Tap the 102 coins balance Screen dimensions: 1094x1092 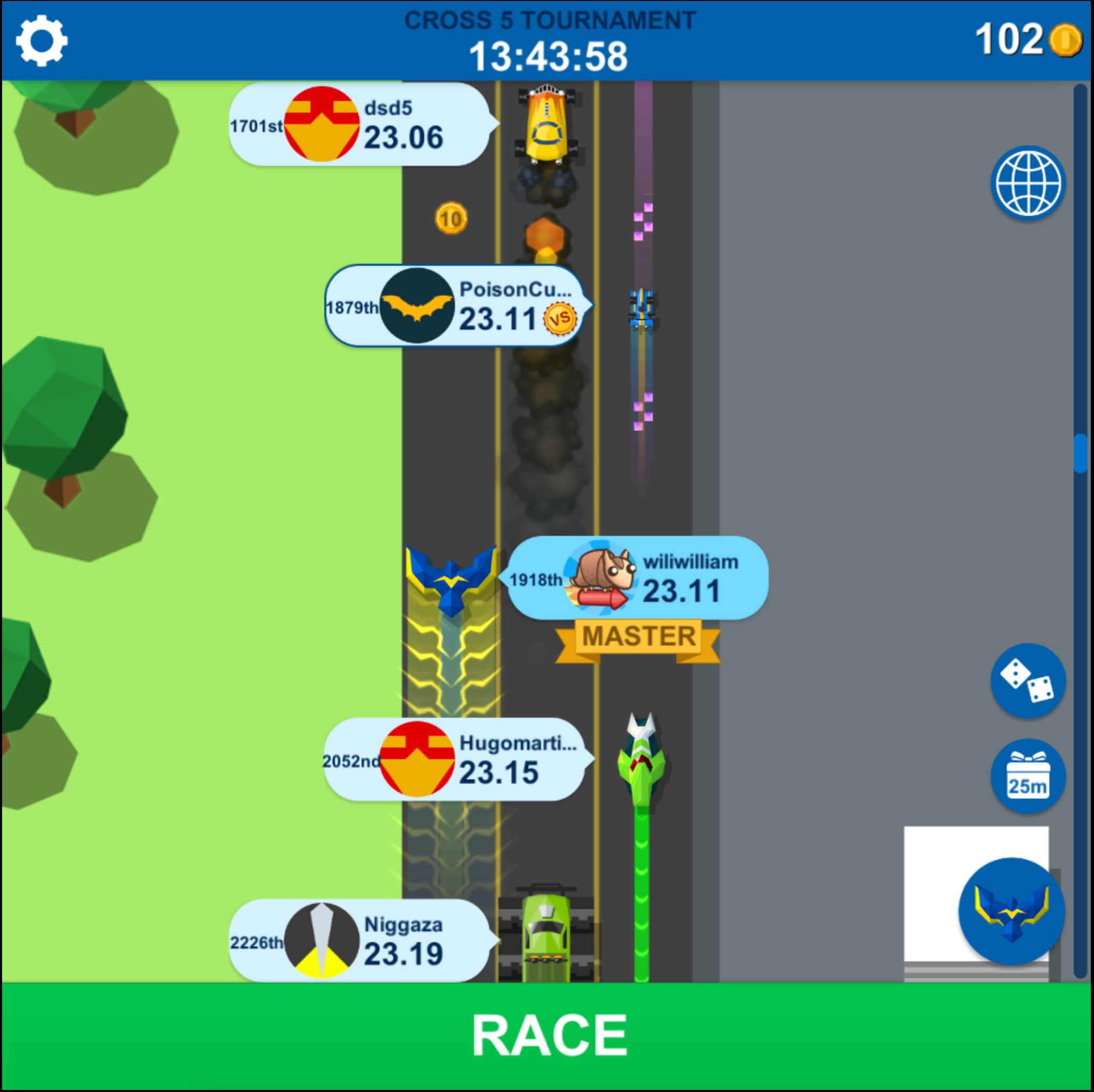pos(1028,40)
